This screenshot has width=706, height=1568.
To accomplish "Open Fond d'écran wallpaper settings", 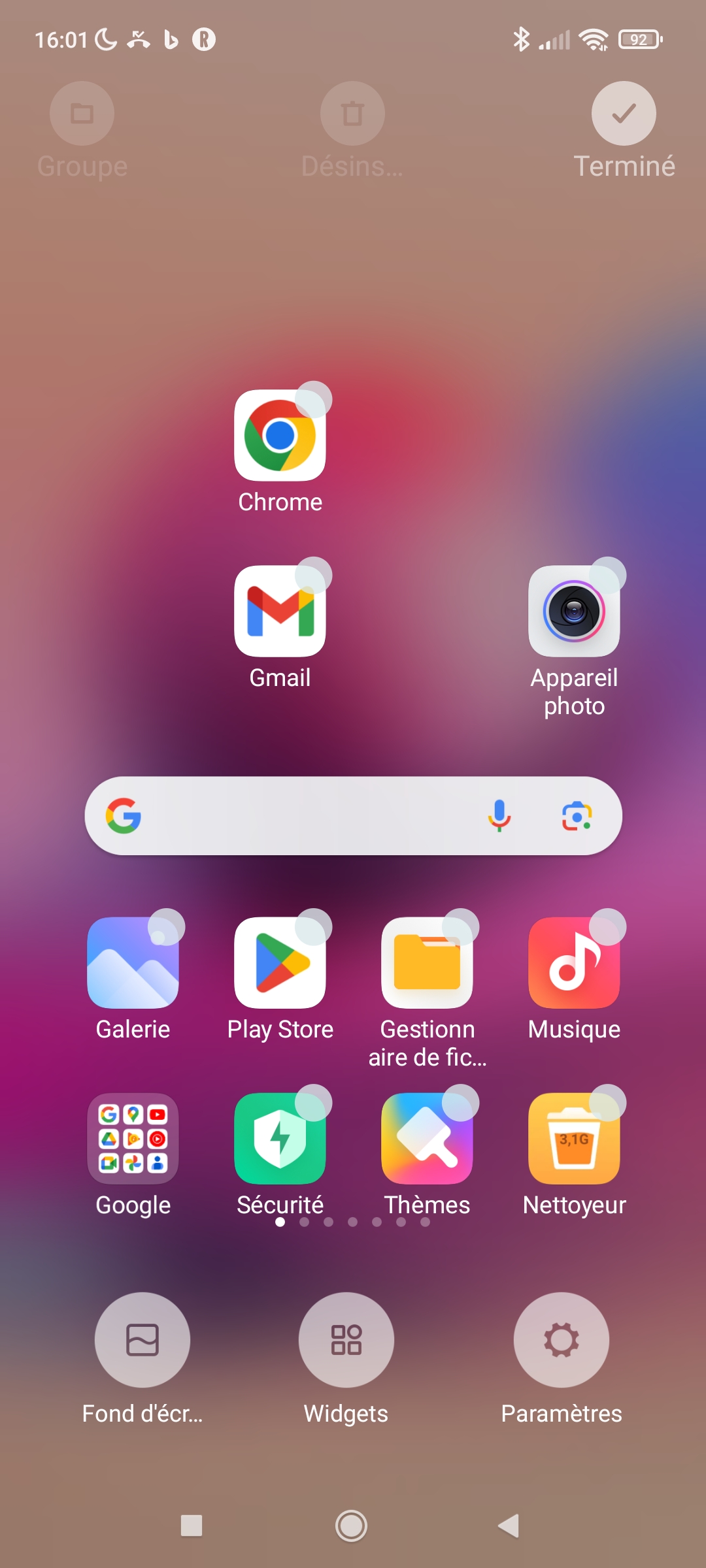I will click(143, 1339).
